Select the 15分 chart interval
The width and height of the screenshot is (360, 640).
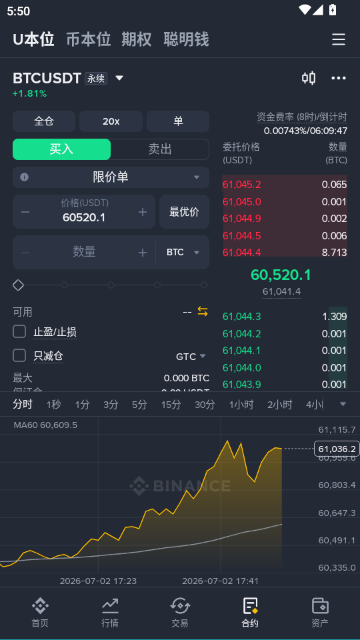click(171, 404)
